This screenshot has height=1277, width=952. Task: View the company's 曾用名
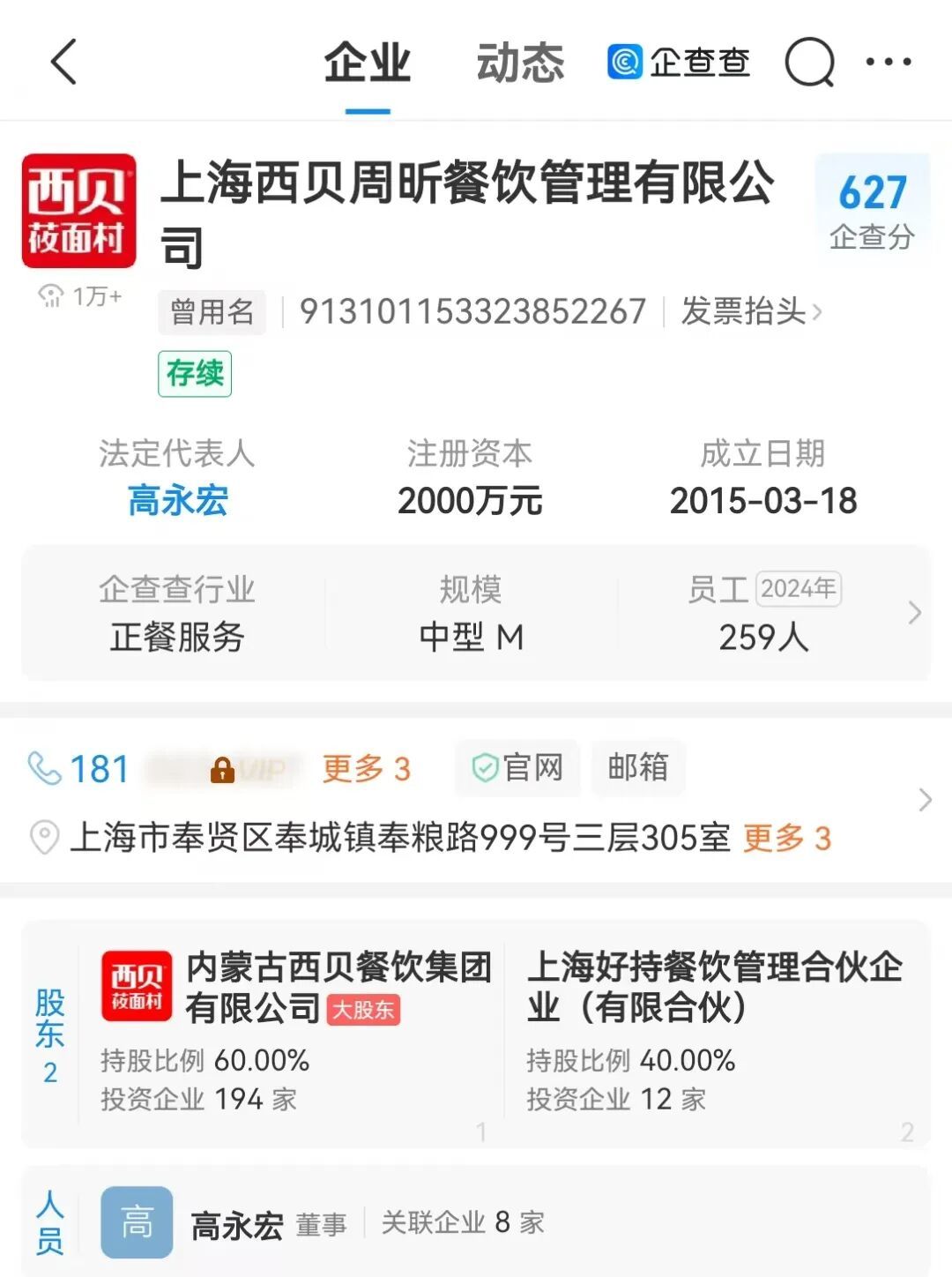coord(212,312)
